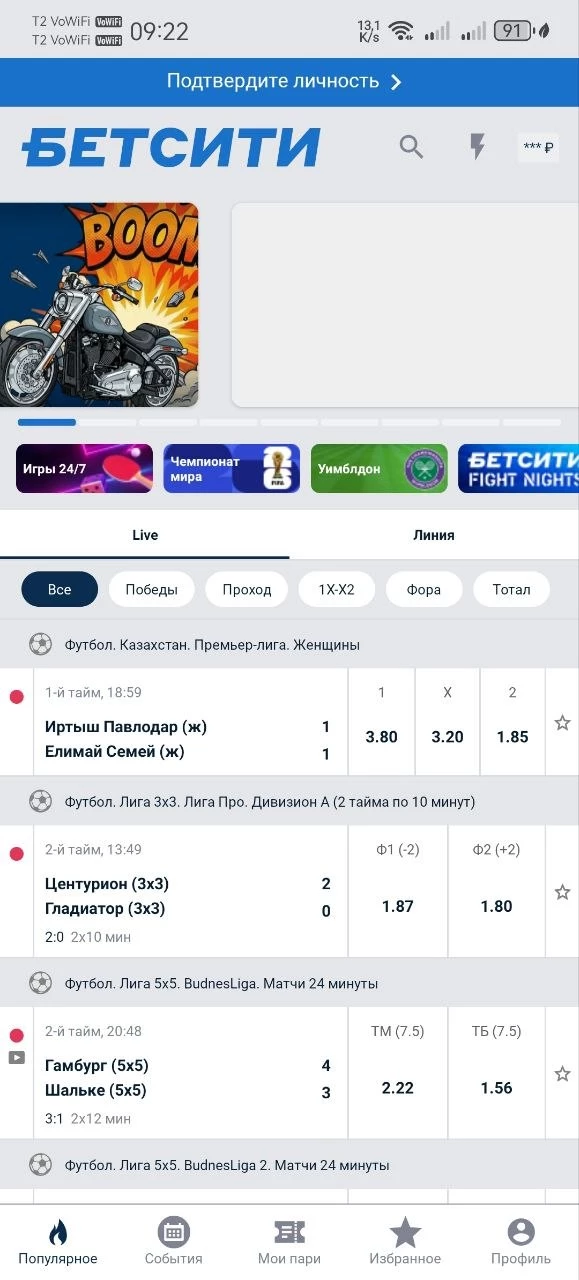
Task: Open the Центурион vs Гладиатор match
Action: [188, 892]
